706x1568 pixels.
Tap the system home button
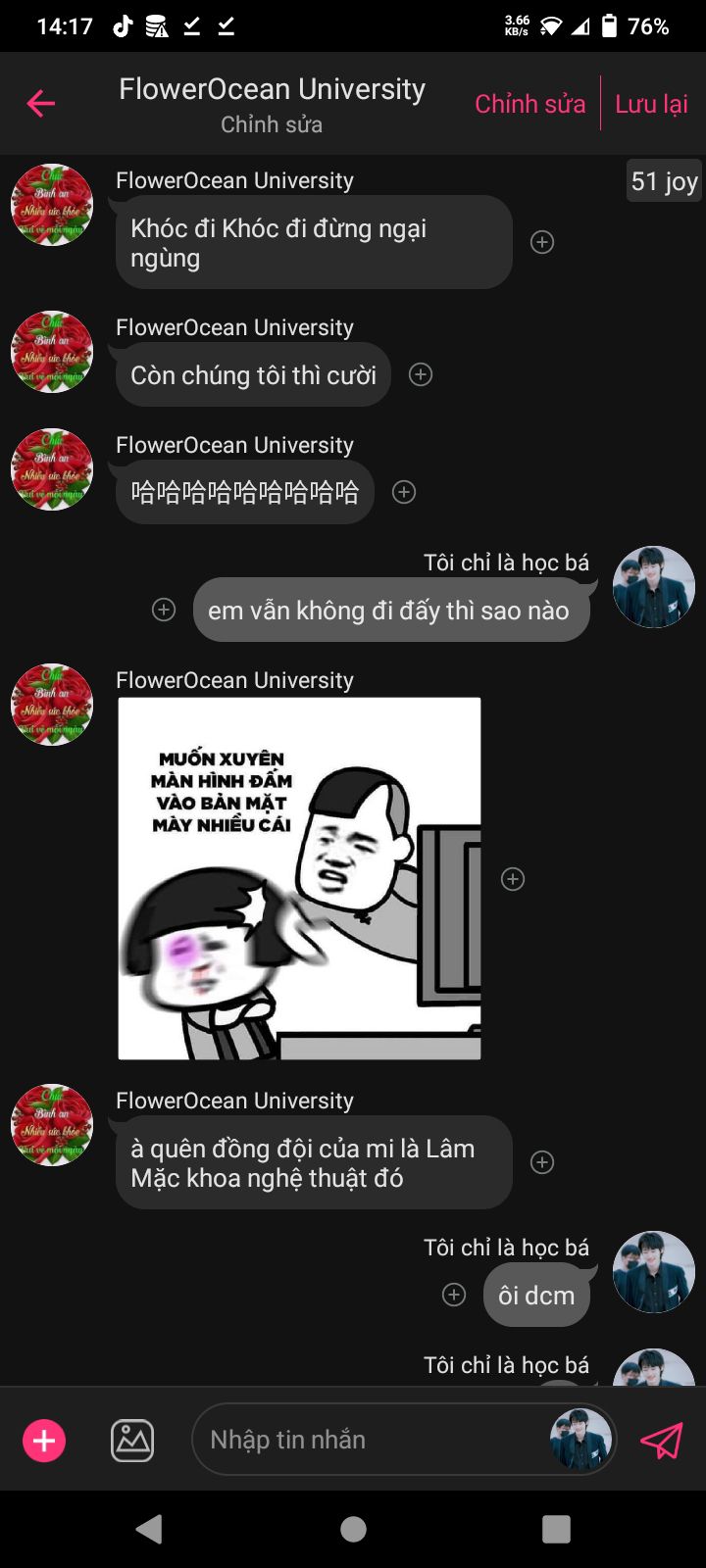tap(353, 1529)
